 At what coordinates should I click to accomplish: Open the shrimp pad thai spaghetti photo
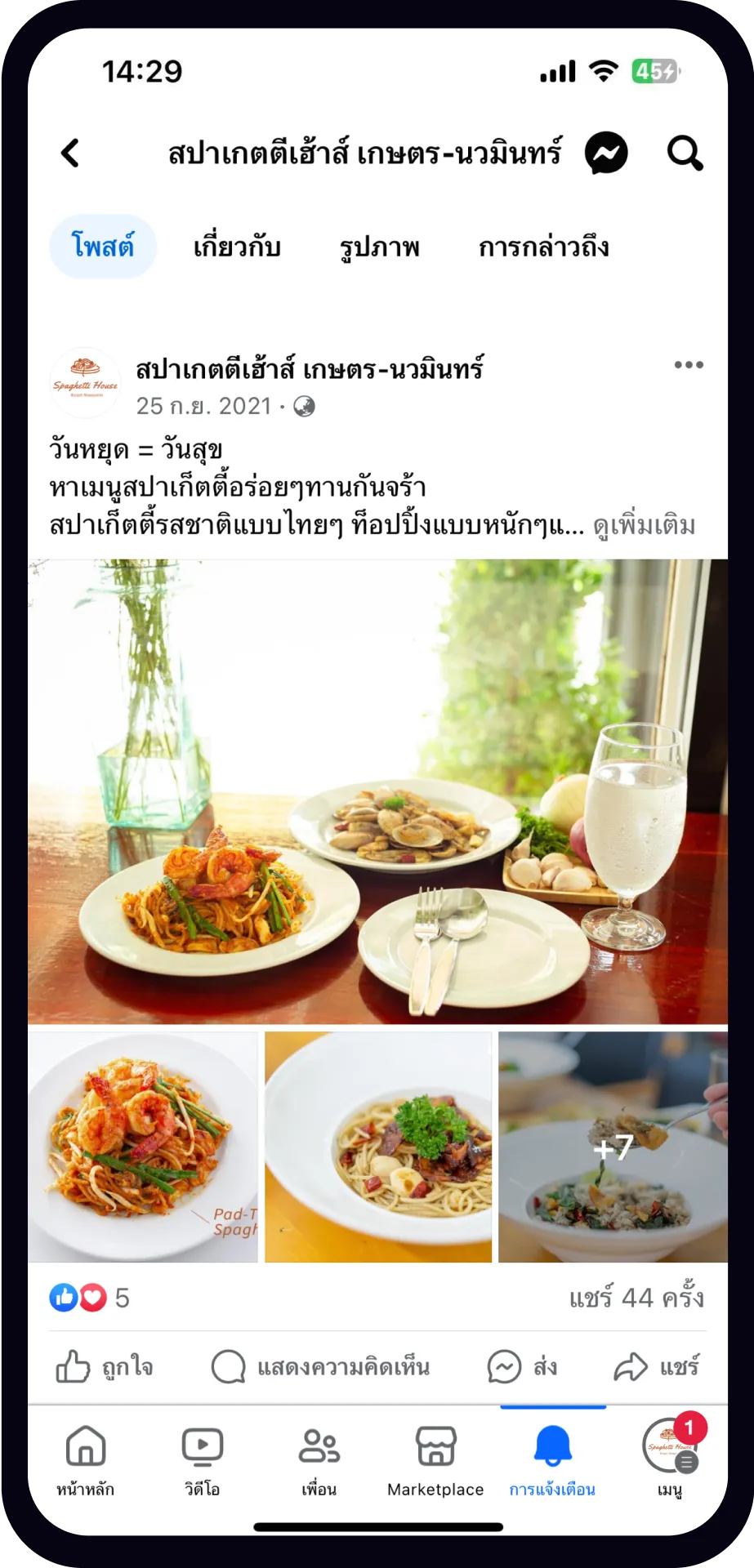[143, 1147]
